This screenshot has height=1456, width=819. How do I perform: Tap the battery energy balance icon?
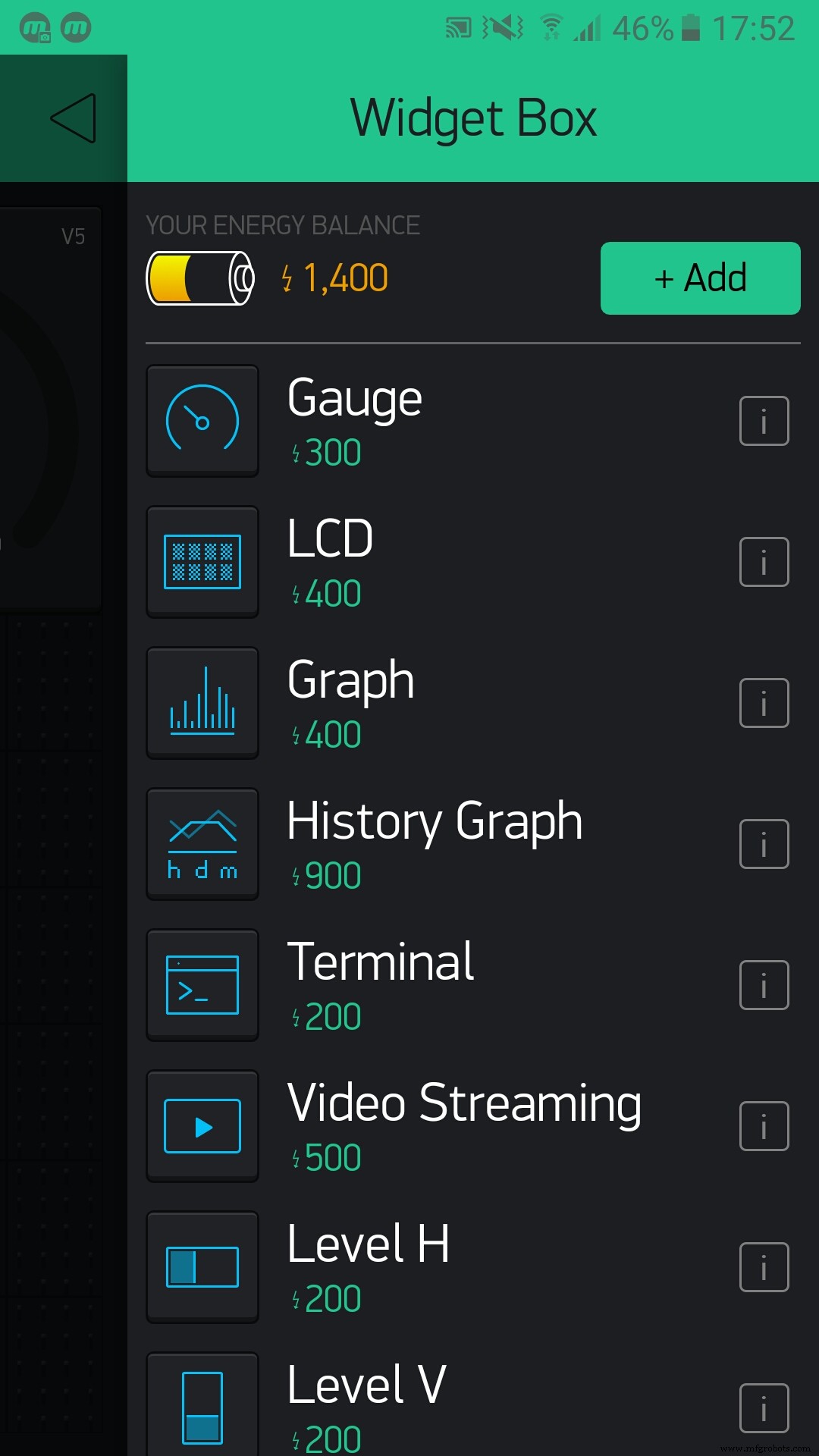[x=199, y=278]
